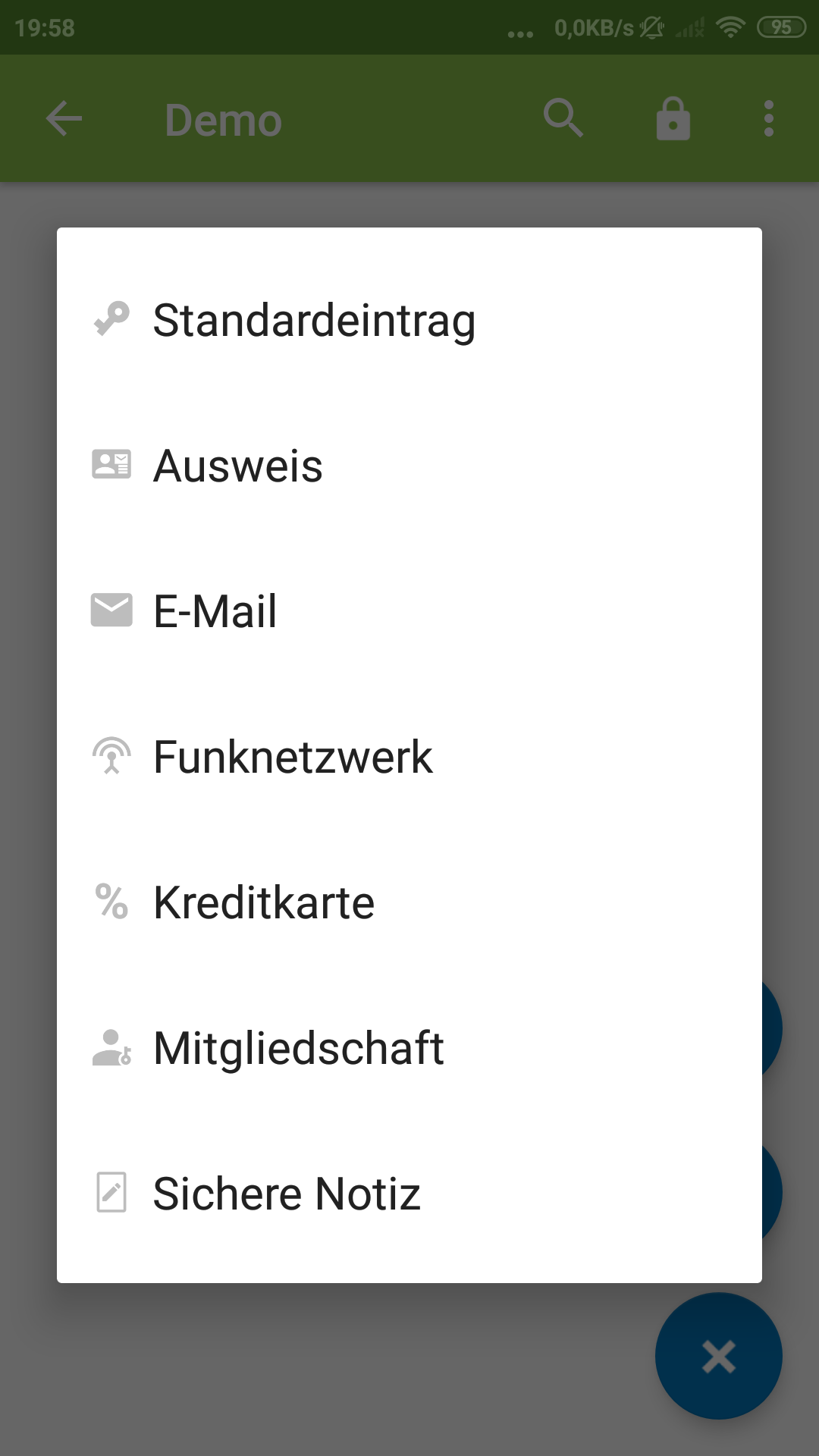The image size is (819, 1456).
Task: Add a Sichere Notiz entry
Action: 287,1192
